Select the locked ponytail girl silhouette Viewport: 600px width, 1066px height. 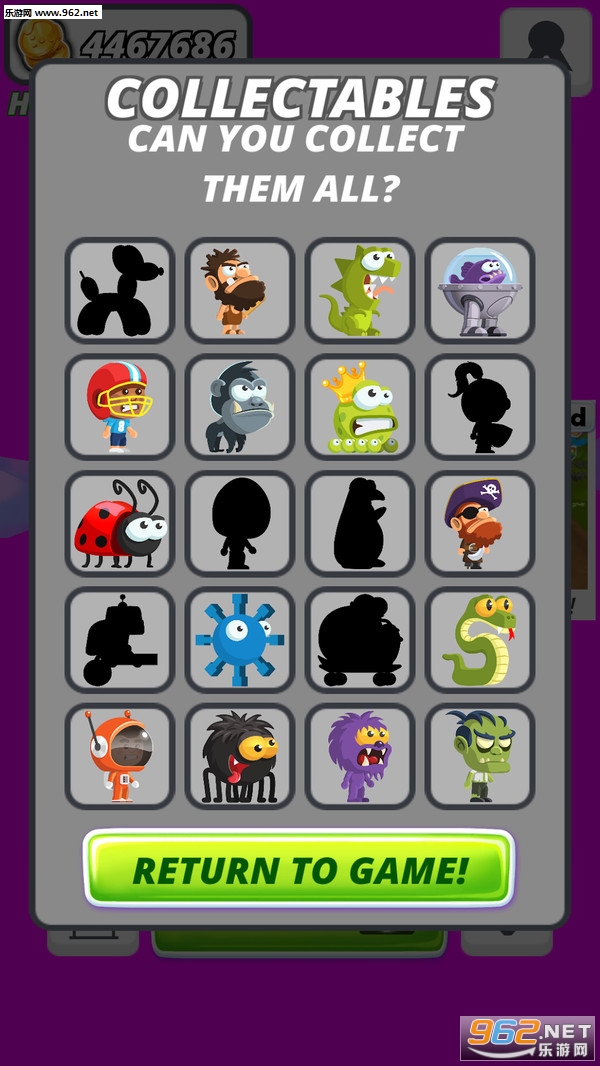[x=480, y=407]
